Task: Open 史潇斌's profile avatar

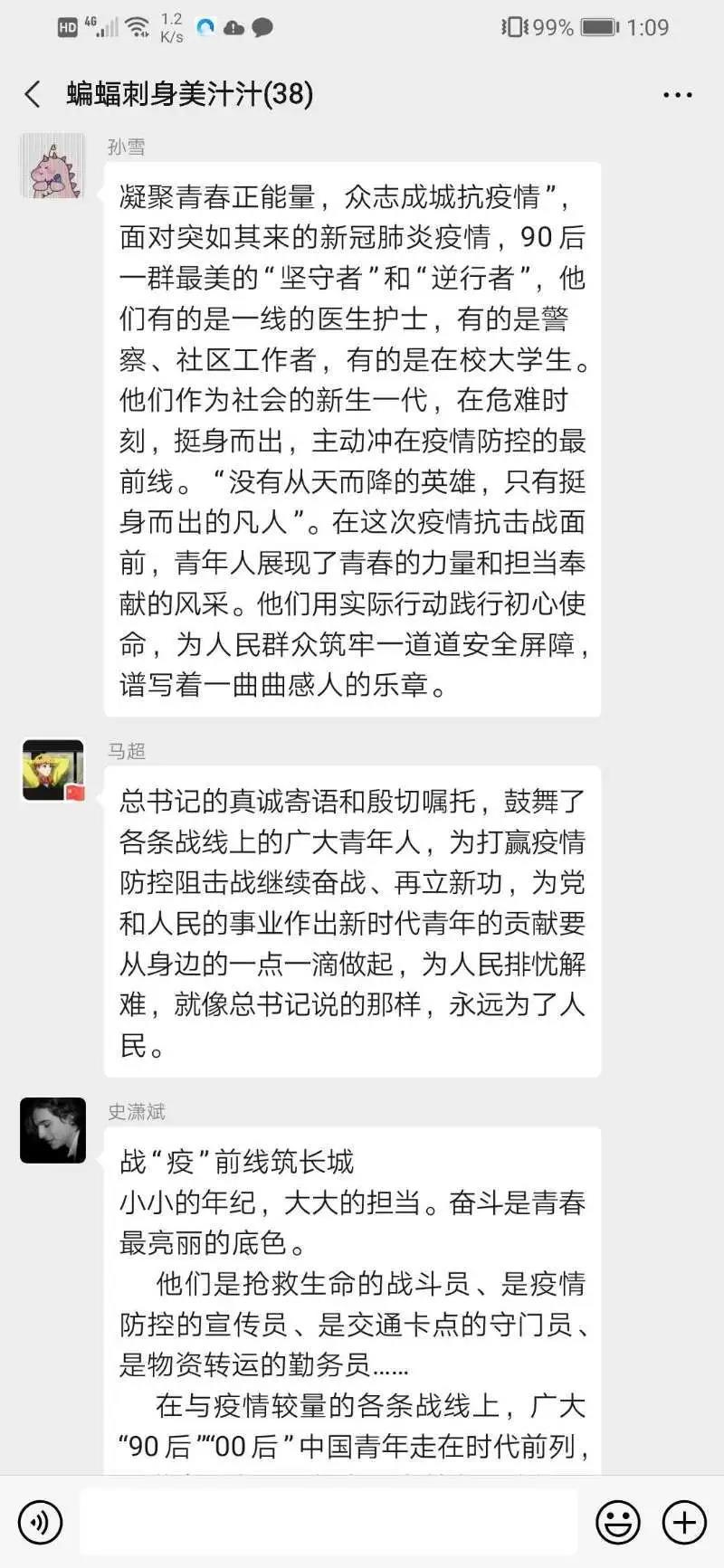Action: (x=52, y=1130)
